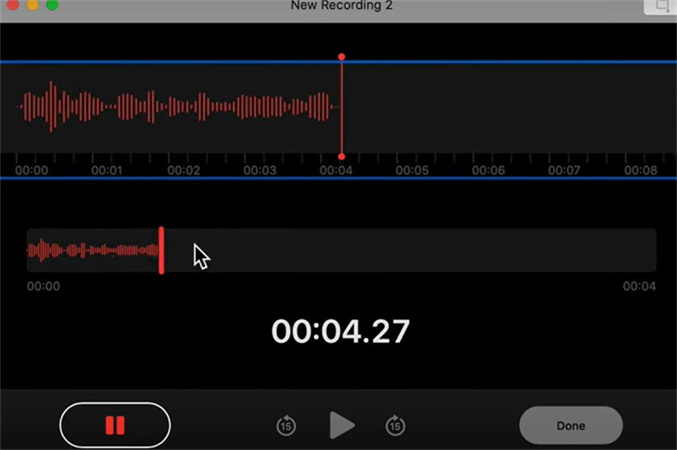677x450 pixels.
Task: Minimize window with yellow button
Action: pyautogui.click(x=31, y=5)
